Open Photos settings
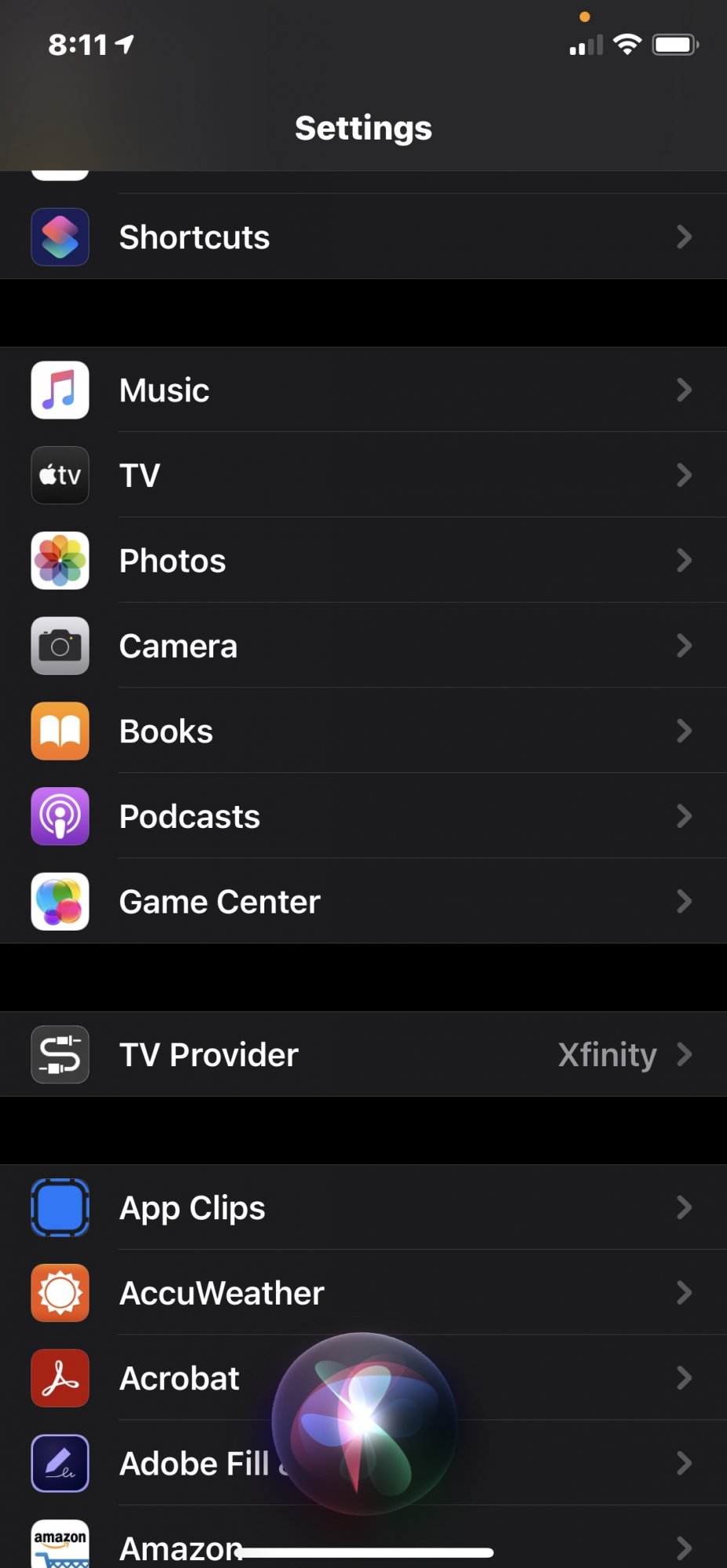Viewport: 727px width, 1568px height. click(173, 561)
